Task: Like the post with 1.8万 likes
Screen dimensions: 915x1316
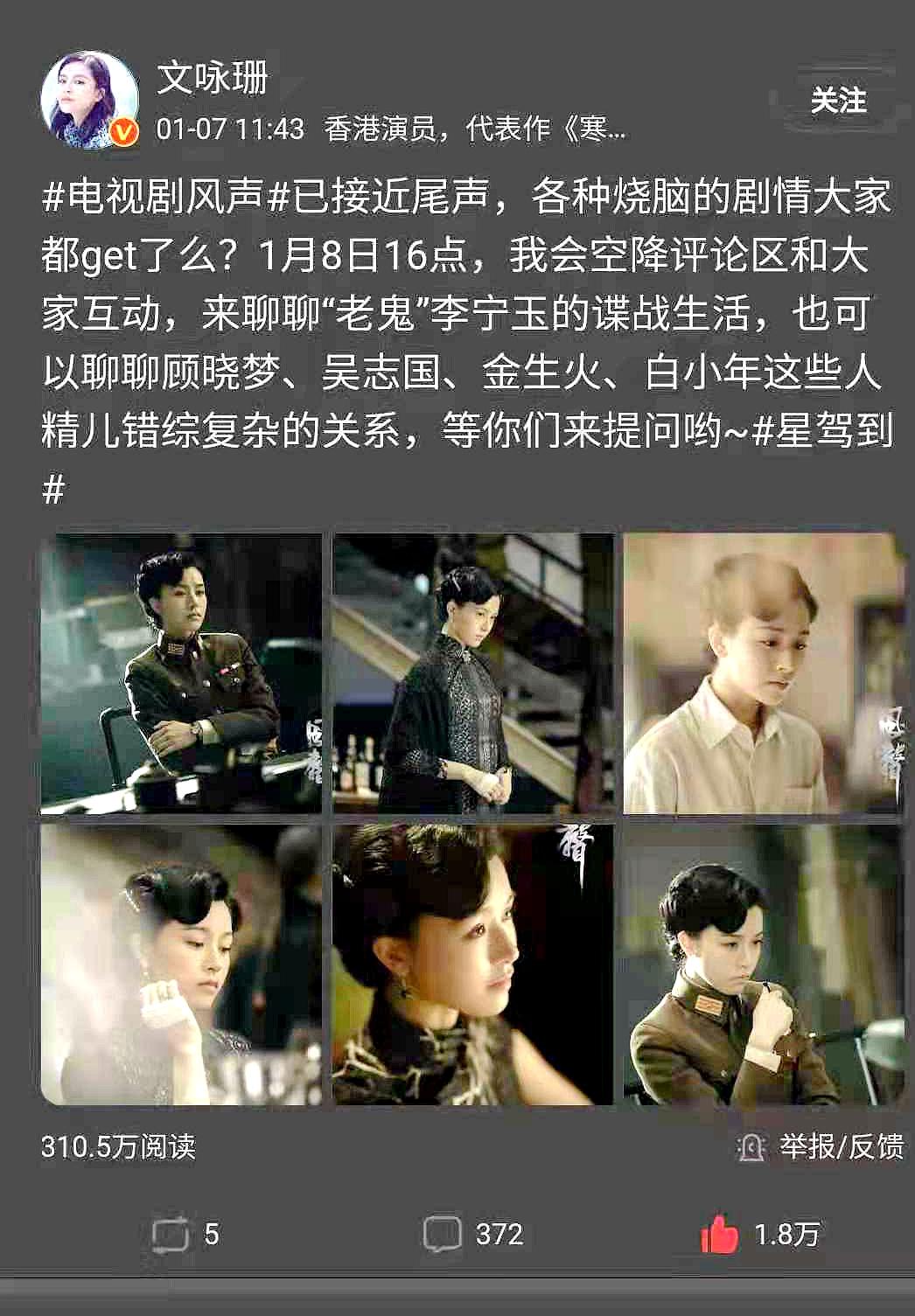Action: [759, 1234]
